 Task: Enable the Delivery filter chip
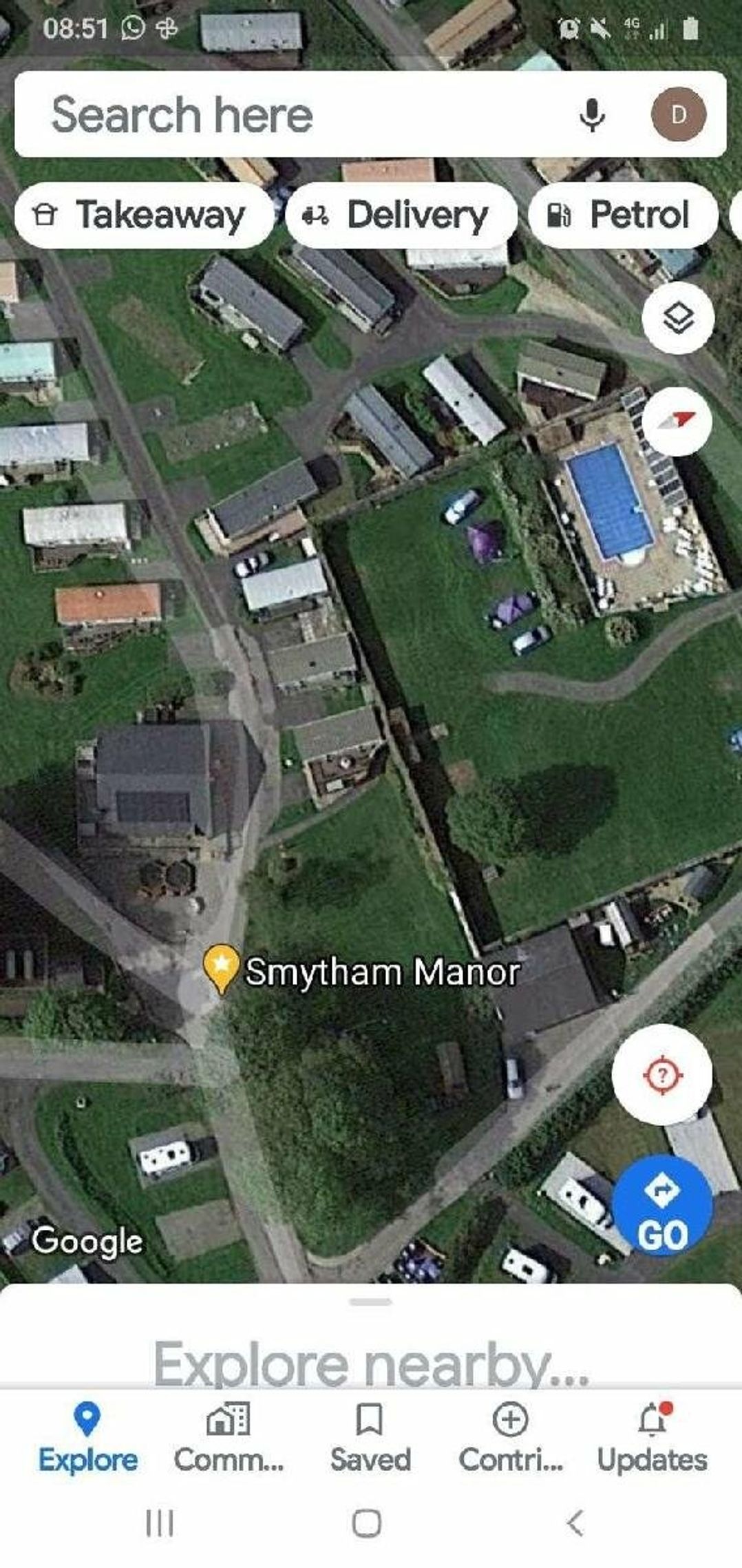point(399,214)
